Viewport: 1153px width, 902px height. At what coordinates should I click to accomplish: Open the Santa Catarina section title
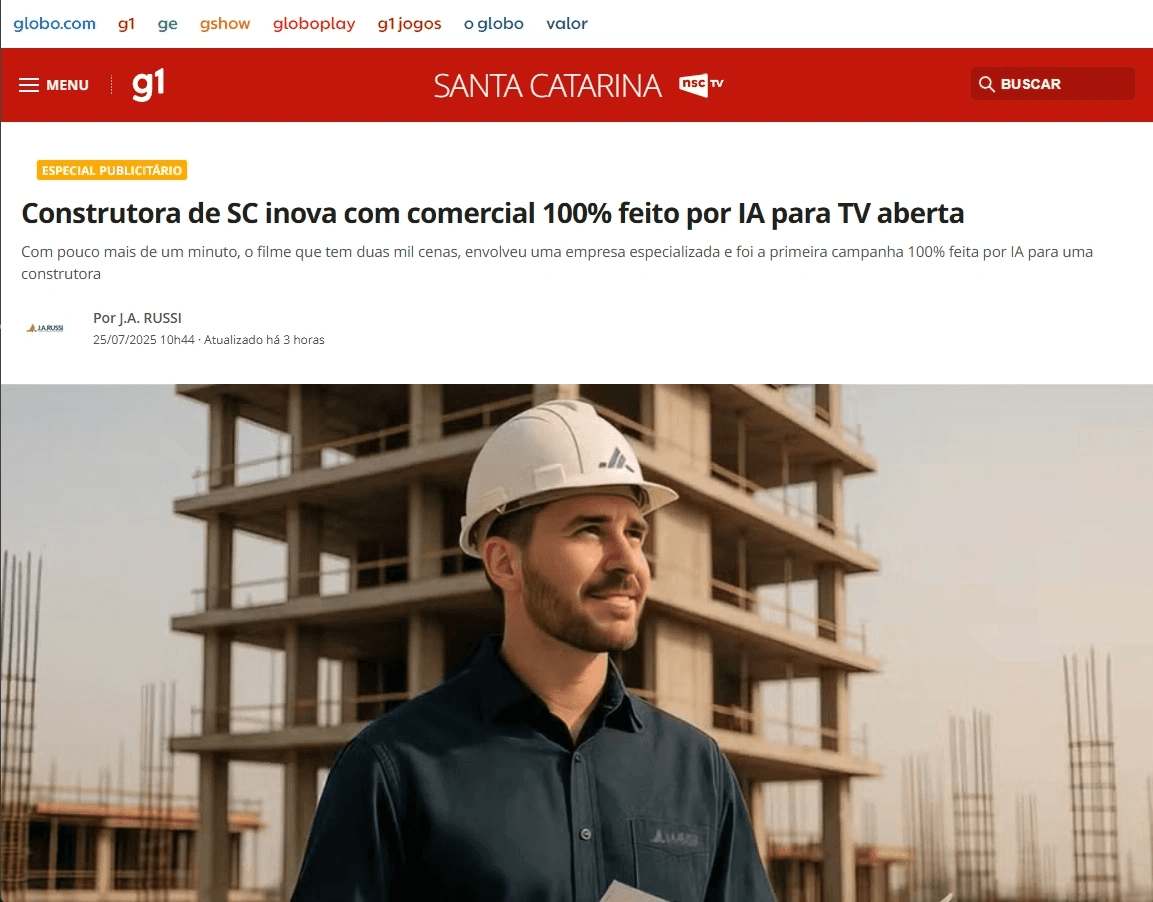547,86
